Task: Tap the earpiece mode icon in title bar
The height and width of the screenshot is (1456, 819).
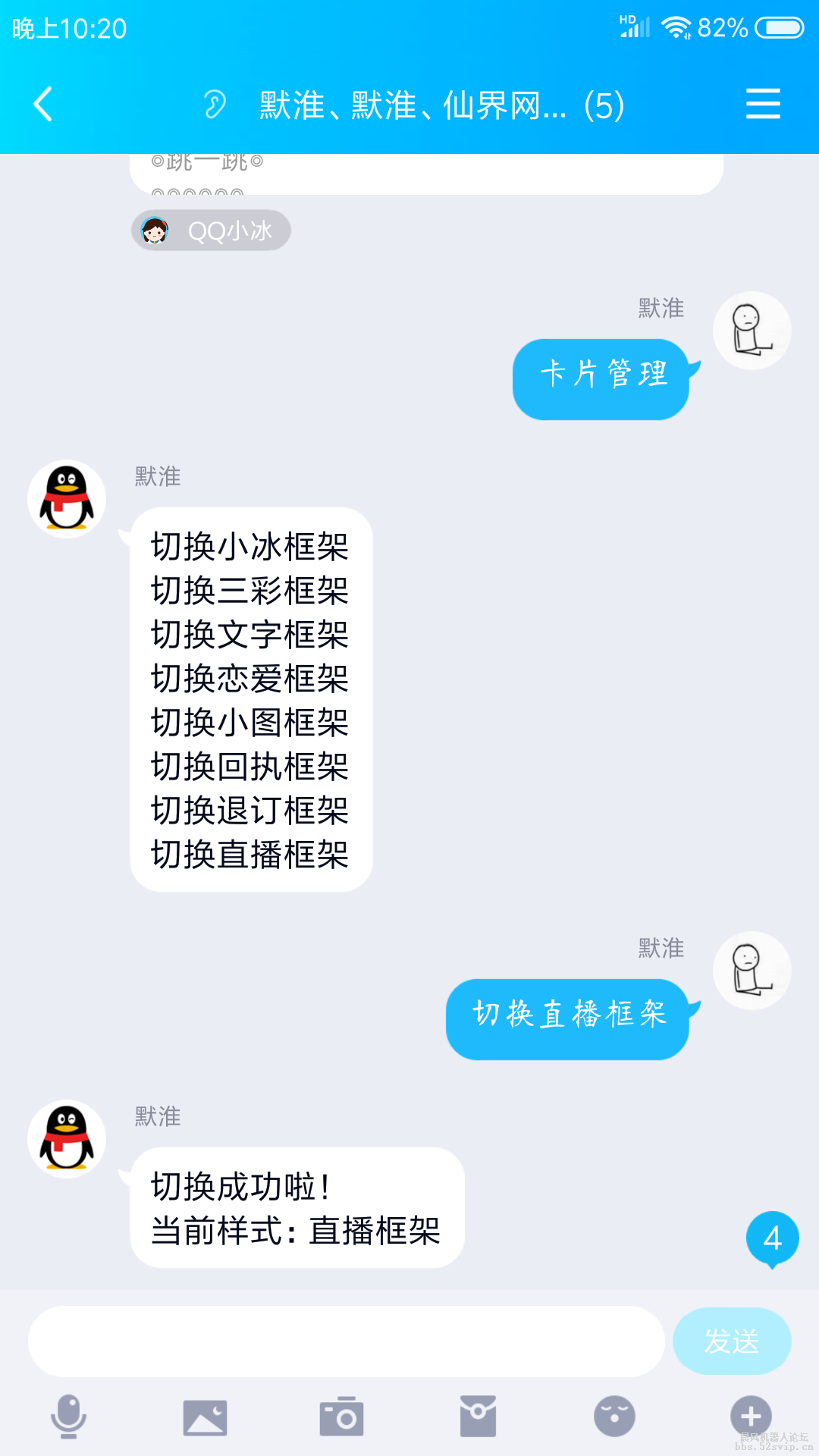Action: point(216,104)
